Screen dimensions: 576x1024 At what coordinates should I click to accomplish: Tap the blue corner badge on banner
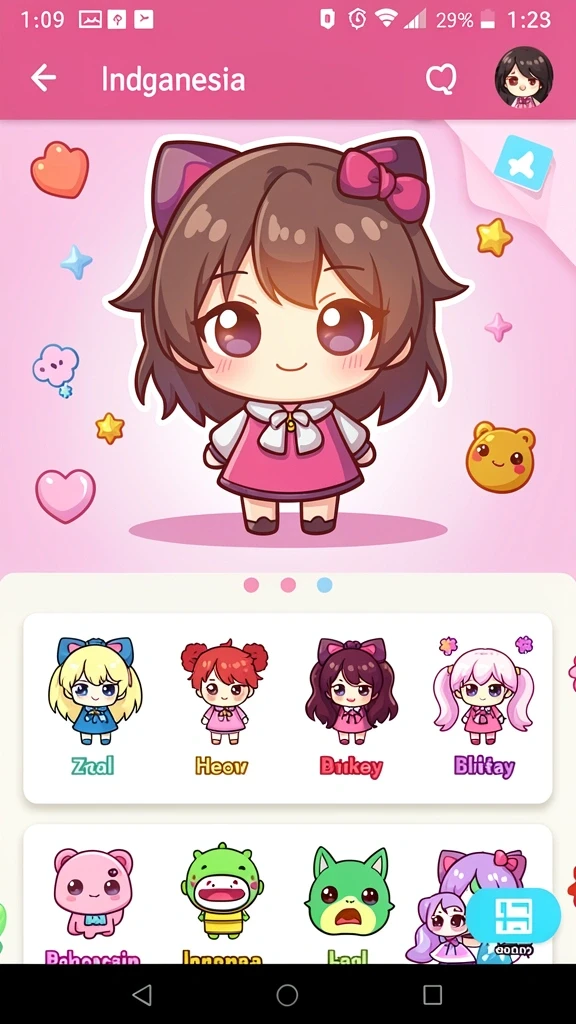[523, 163]
